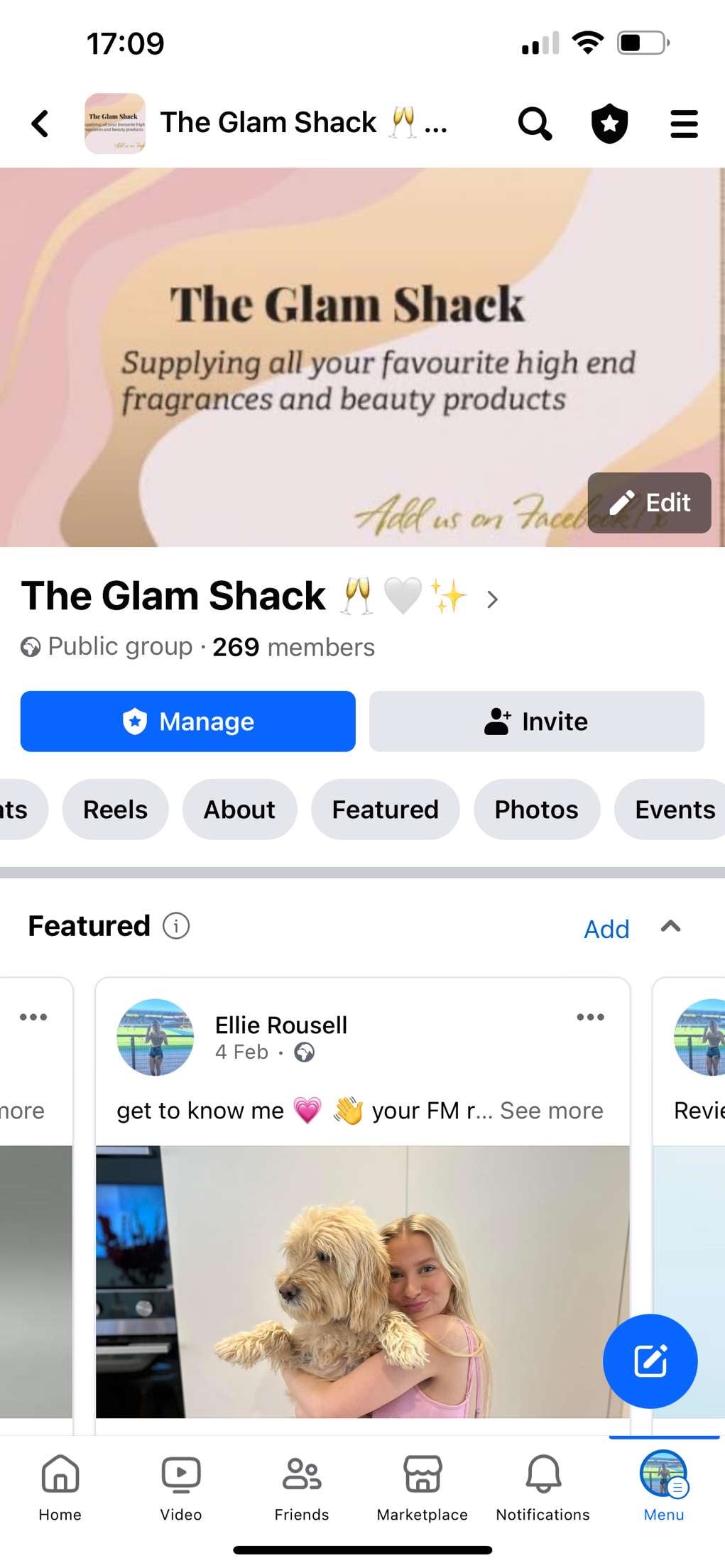This screenshot has width=725, height=1568.
Task: Open the admin shield tools icon
Action: (609, 124)
